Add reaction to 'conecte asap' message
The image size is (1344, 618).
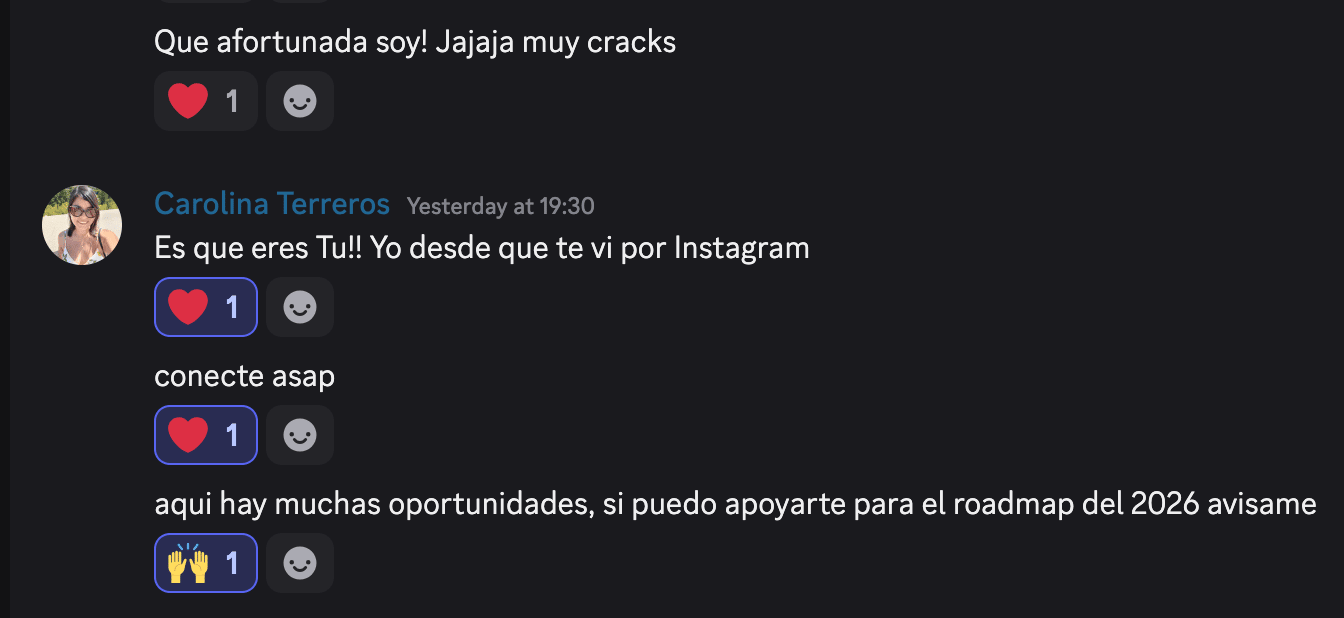(300, 435)
